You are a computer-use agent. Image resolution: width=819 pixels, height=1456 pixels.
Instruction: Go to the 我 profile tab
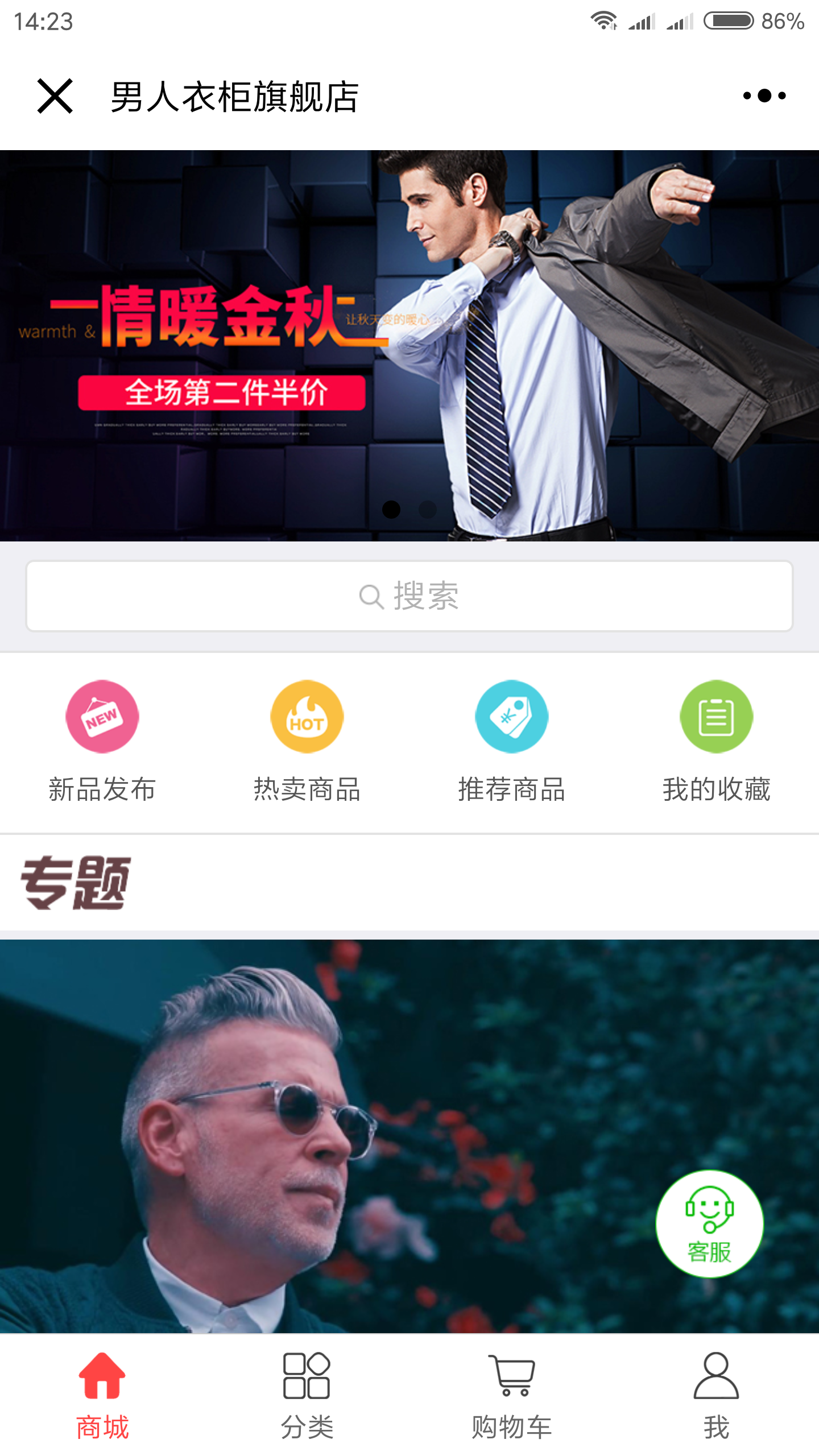click(717, 1395)
